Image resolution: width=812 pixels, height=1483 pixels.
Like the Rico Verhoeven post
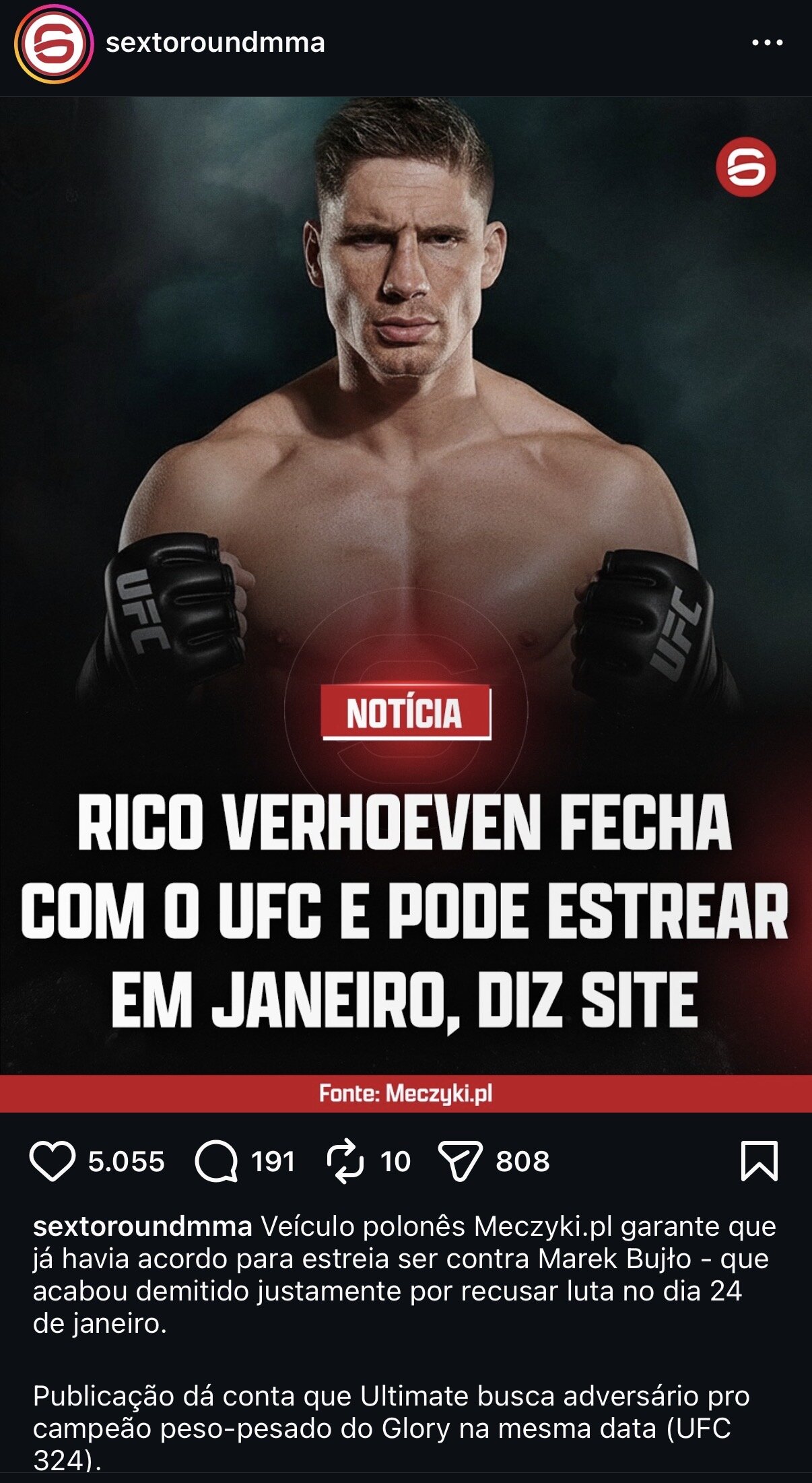[x=53, y=1161]
